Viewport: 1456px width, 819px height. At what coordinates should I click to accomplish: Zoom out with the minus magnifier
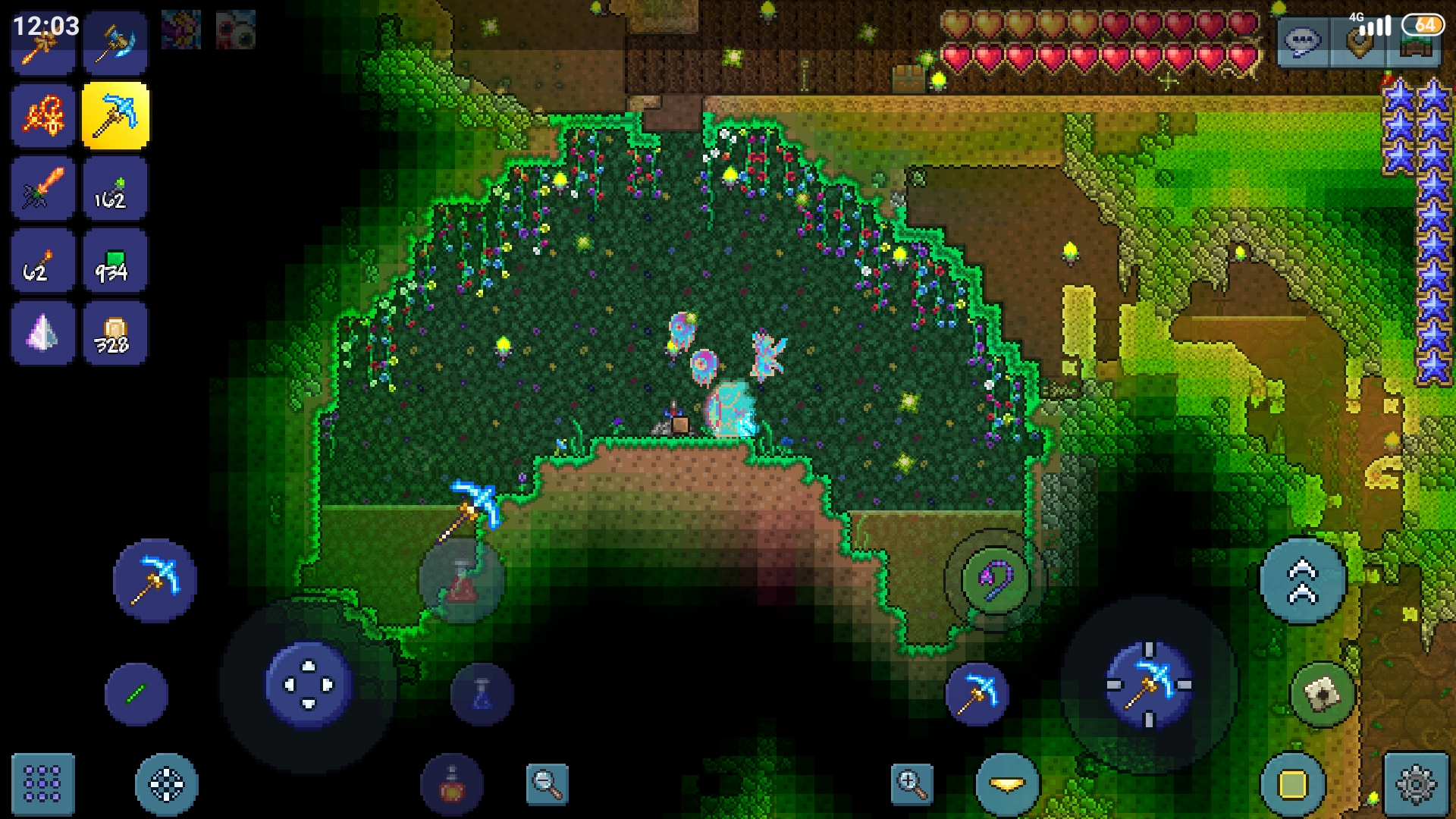pyautogui.click(x=547, y=783)
